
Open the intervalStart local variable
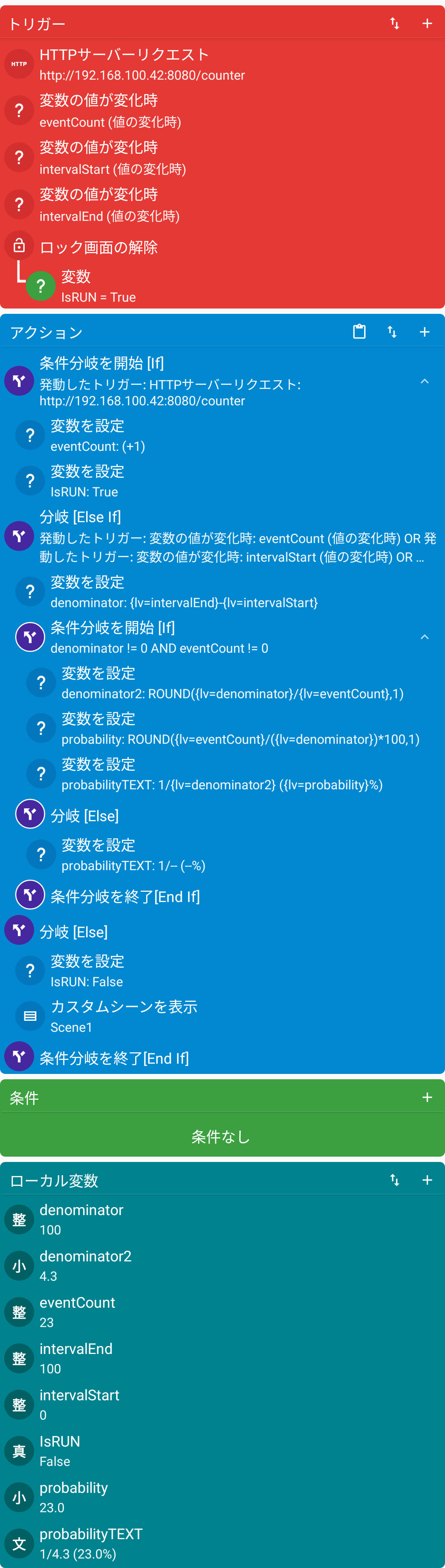pos(79,1404)
